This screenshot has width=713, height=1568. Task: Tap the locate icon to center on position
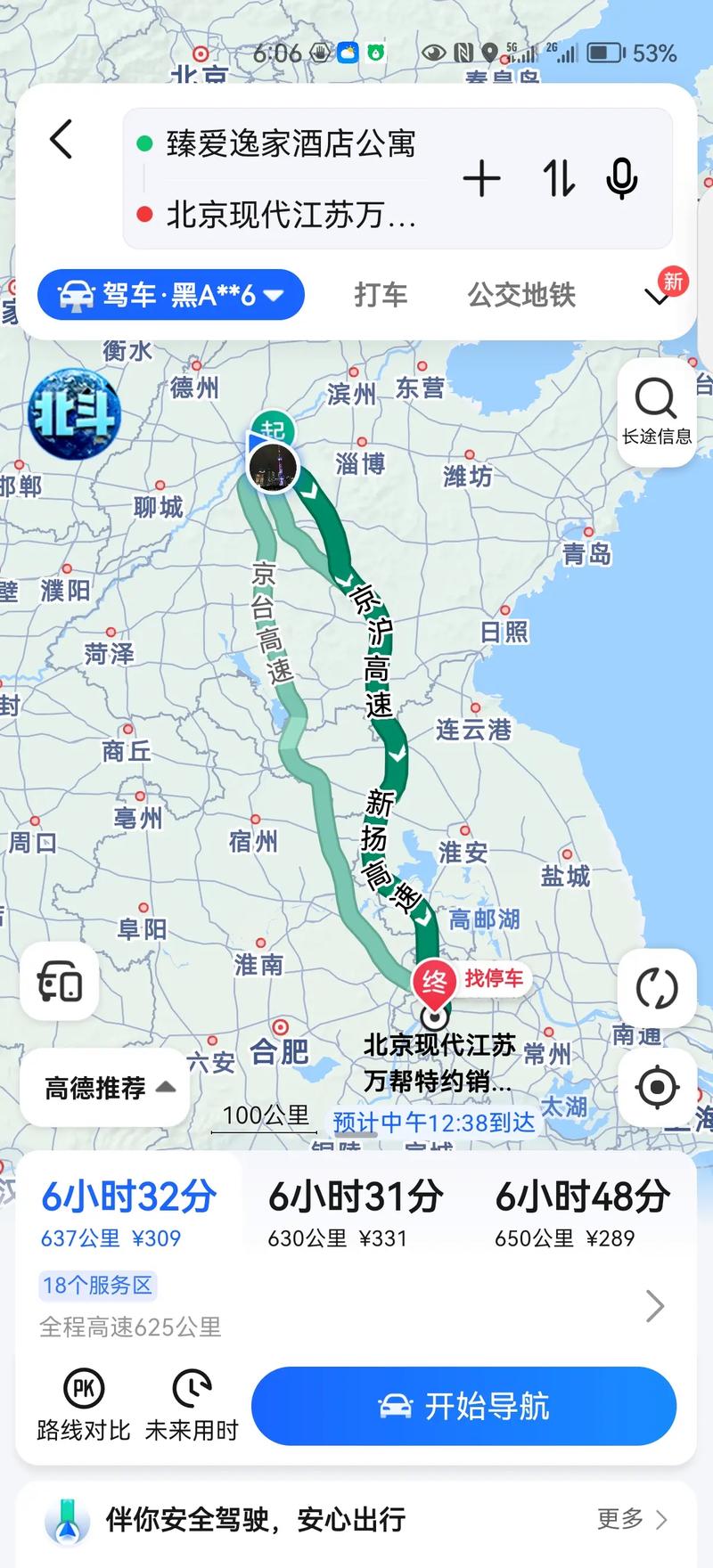pyautogui.click(x=657, y=1088)
